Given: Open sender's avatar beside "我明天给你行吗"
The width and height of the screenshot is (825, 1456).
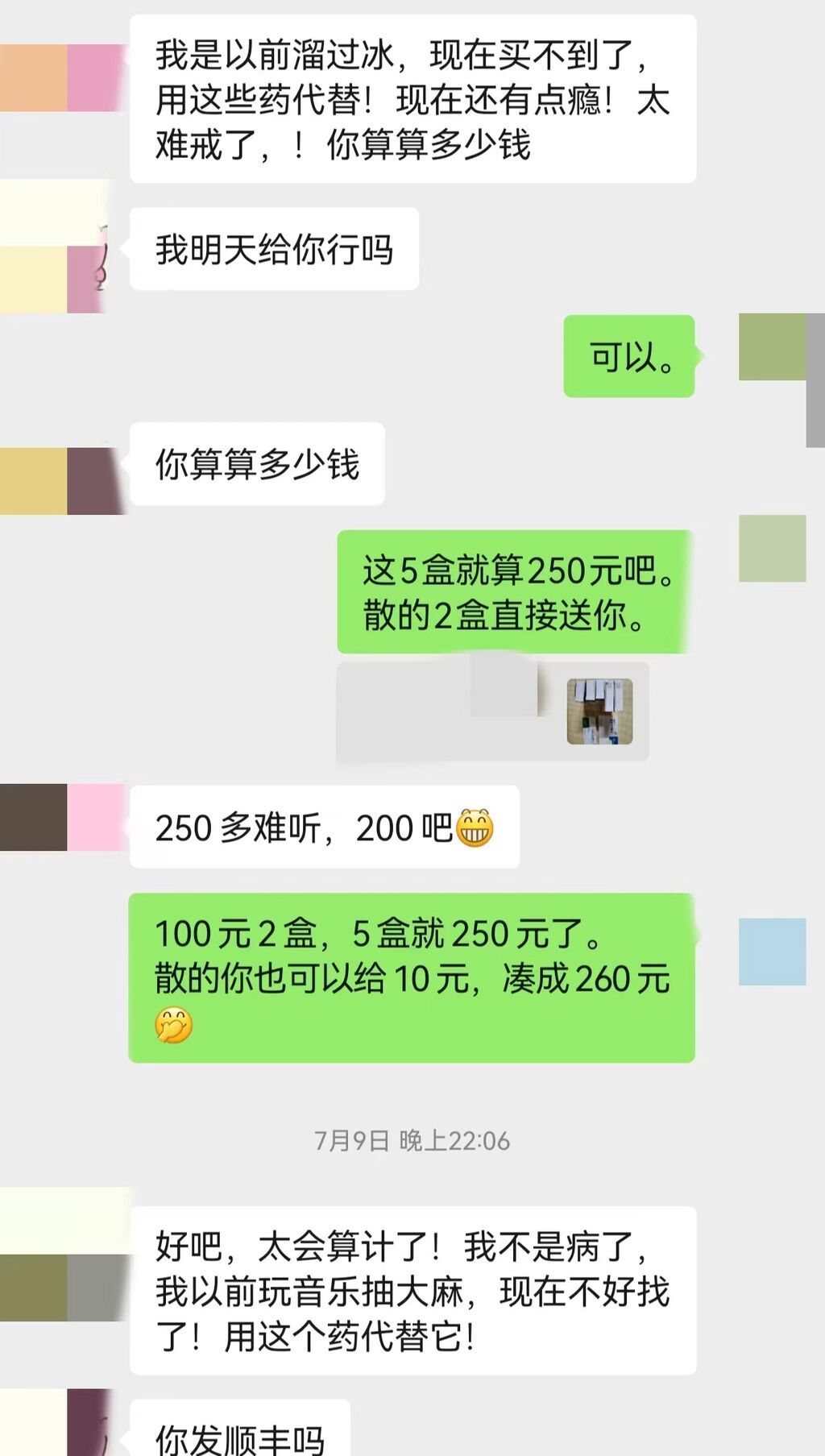Looking at the screenshot, I should click(56, 248).
